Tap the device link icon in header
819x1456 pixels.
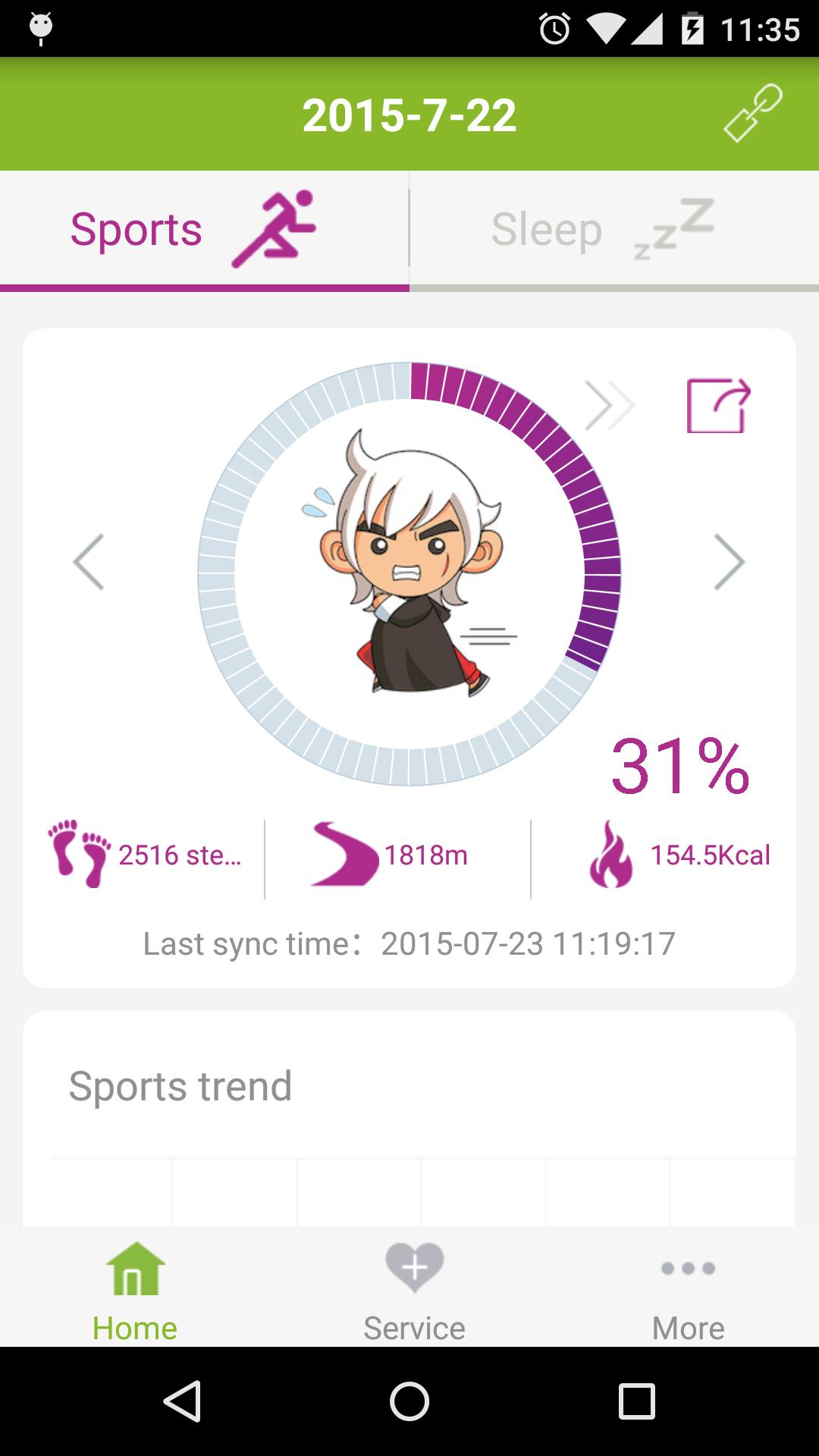pos(752,114)
